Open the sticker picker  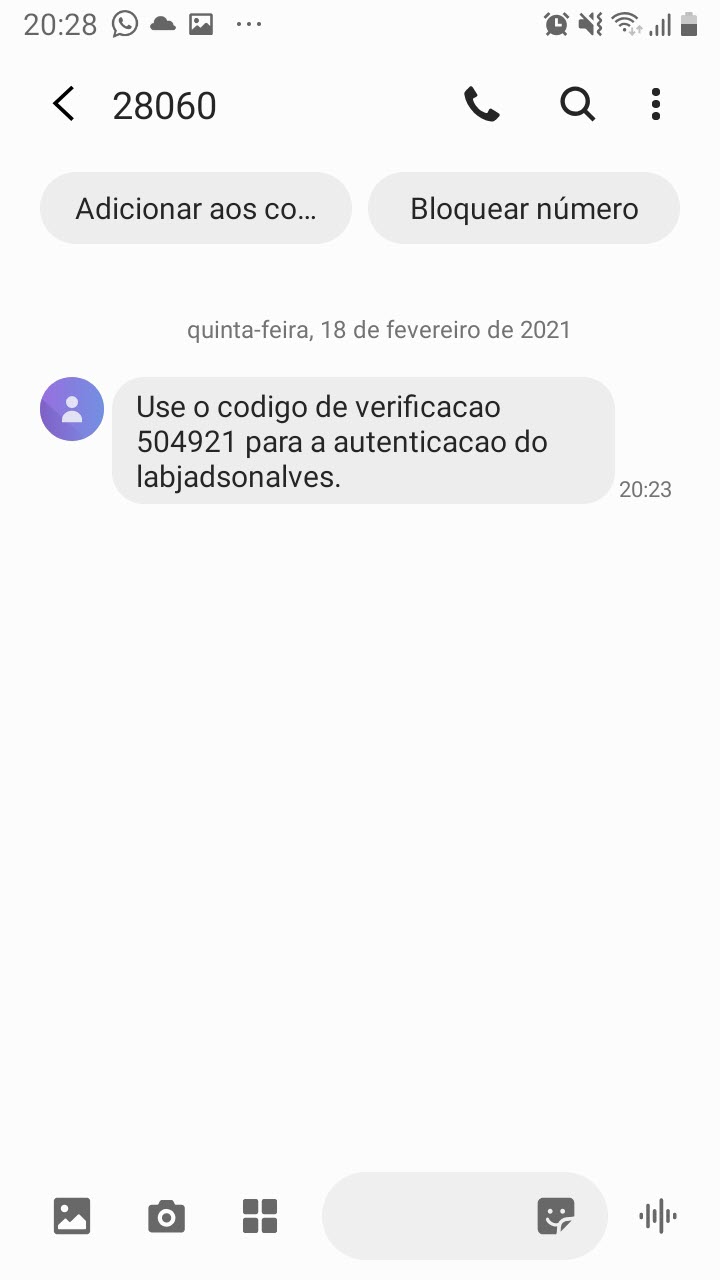pos(556,1216)
